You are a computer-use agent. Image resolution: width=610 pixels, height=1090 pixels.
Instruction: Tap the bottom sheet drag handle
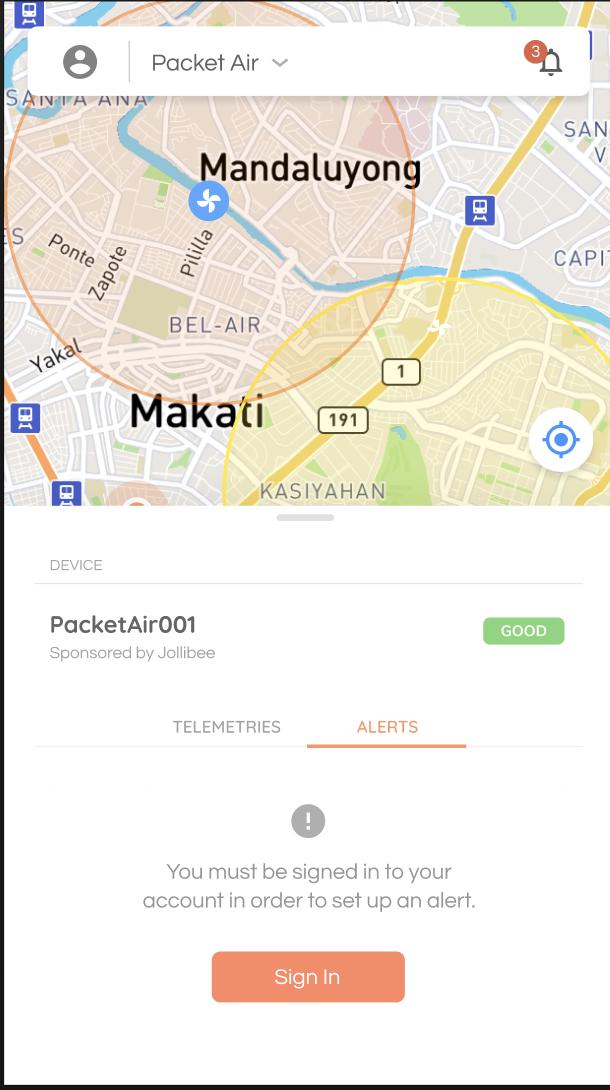coord(305,518)
